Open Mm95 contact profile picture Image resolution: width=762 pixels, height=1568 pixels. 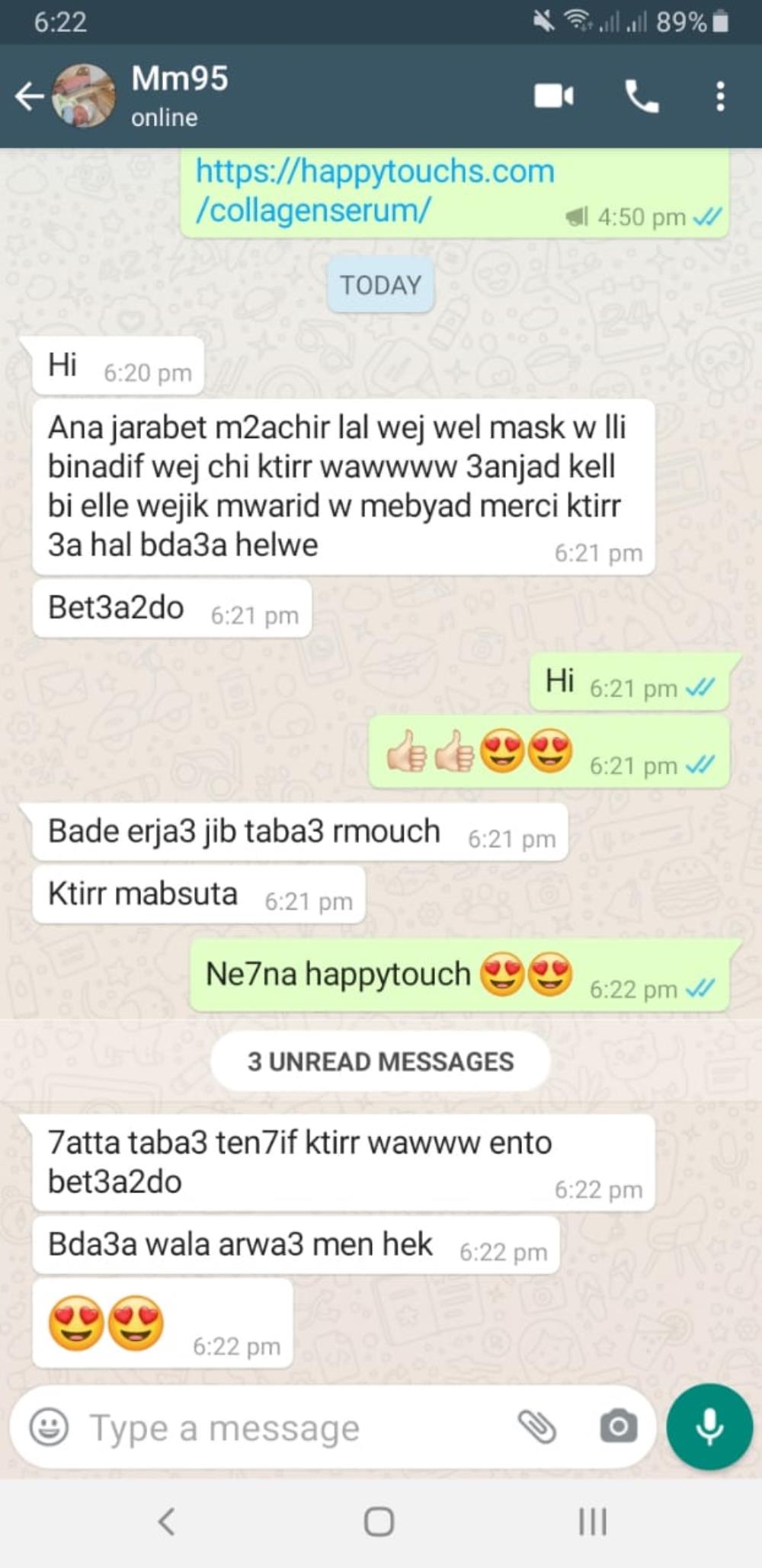pyautogui.click(x=84, y=96)
